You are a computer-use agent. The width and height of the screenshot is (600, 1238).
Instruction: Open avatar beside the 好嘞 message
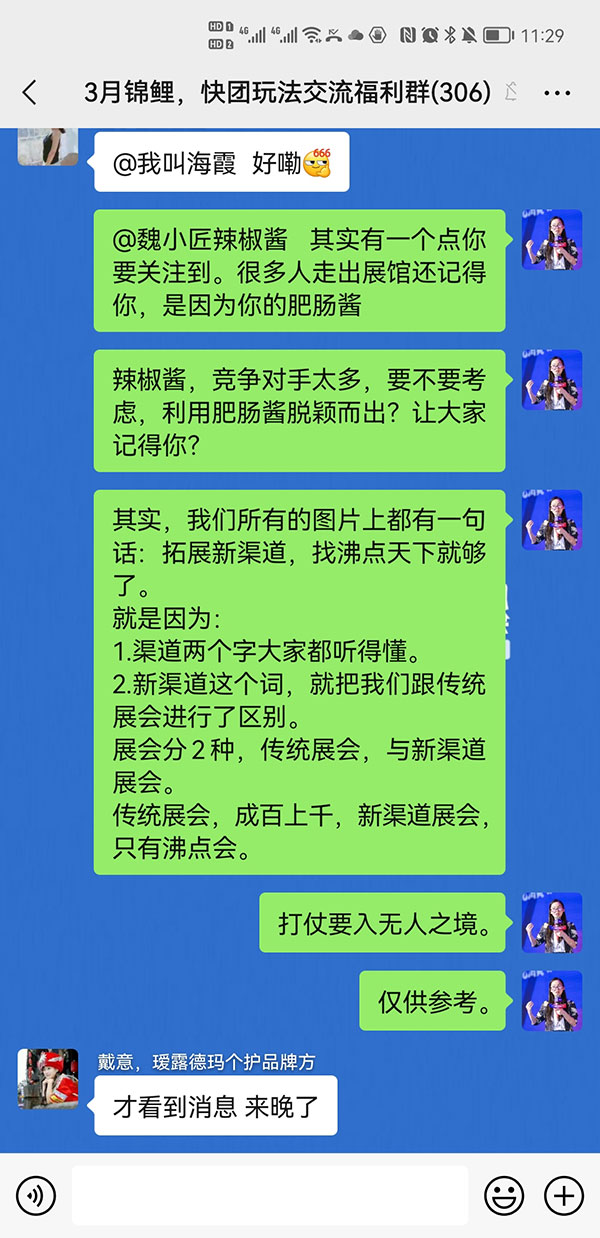point(48,146)
